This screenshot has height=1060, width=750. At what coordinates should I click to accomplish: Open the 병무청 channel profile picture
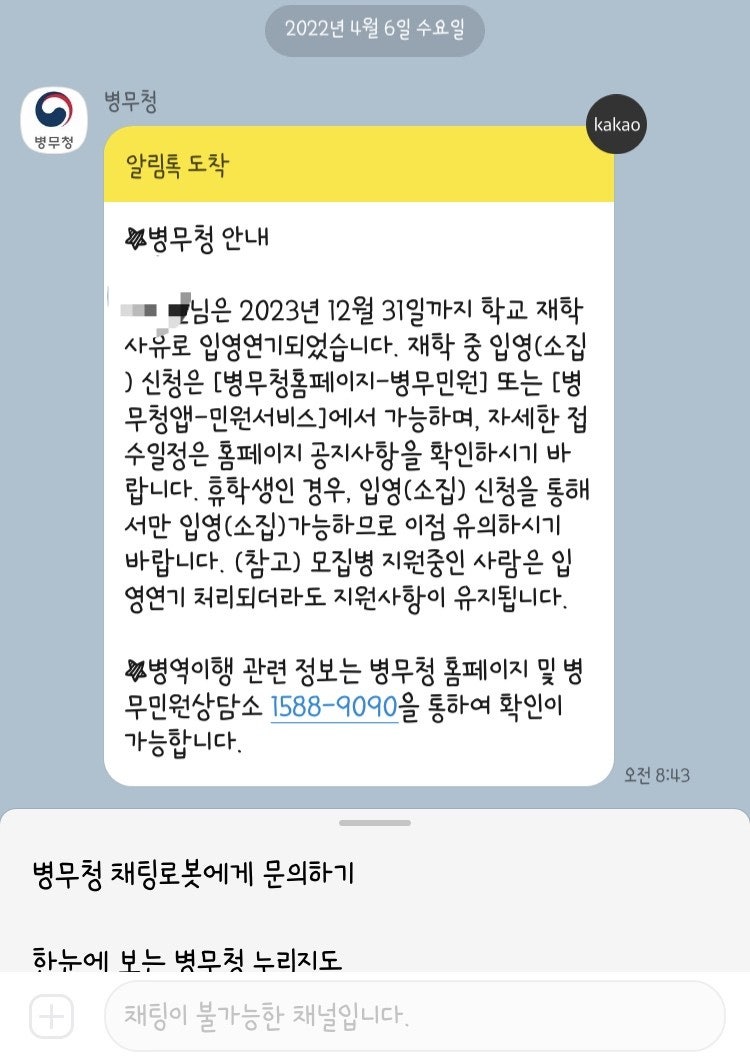pyautogui.click(x=54, y=120)
